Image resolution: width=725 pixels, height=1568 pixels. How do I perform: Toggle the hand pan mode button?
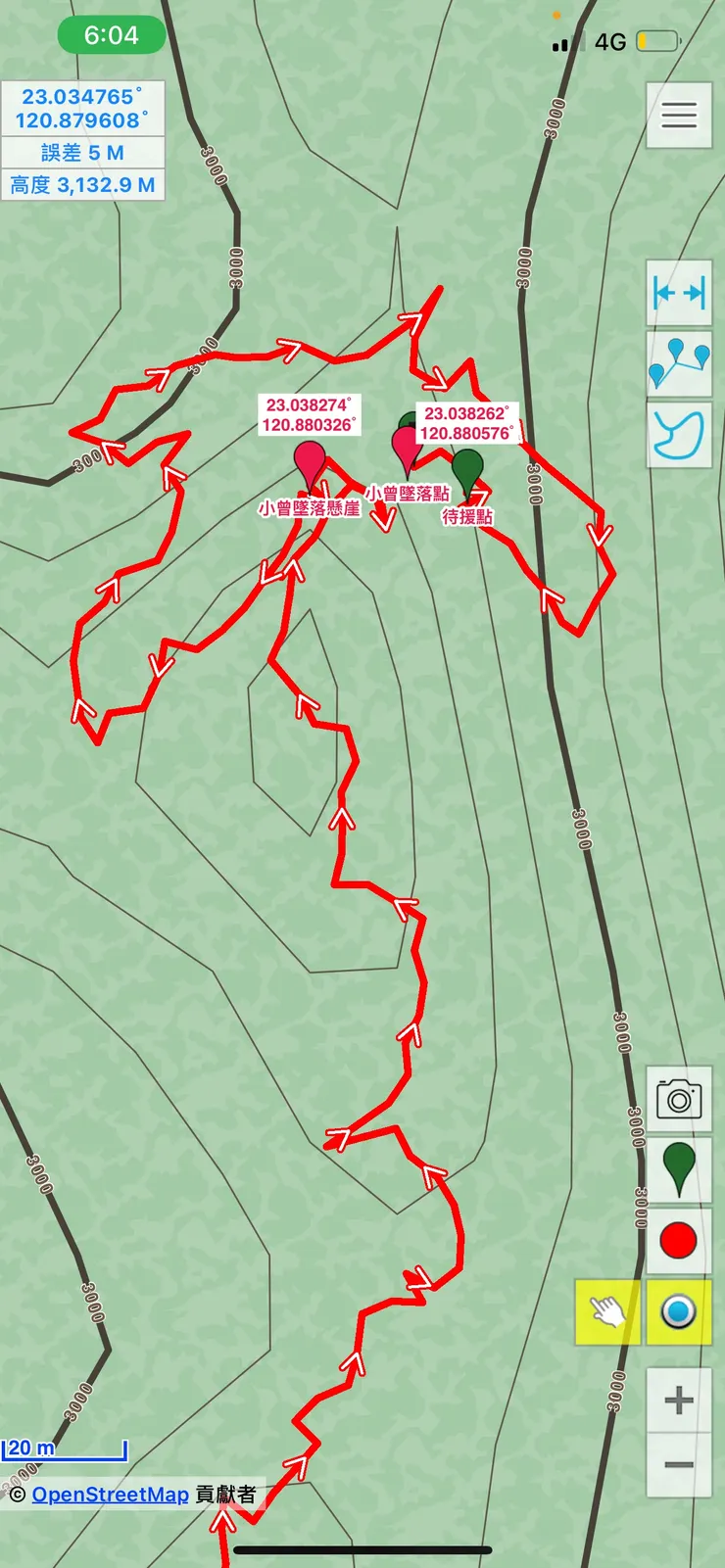pos(607,1311)
